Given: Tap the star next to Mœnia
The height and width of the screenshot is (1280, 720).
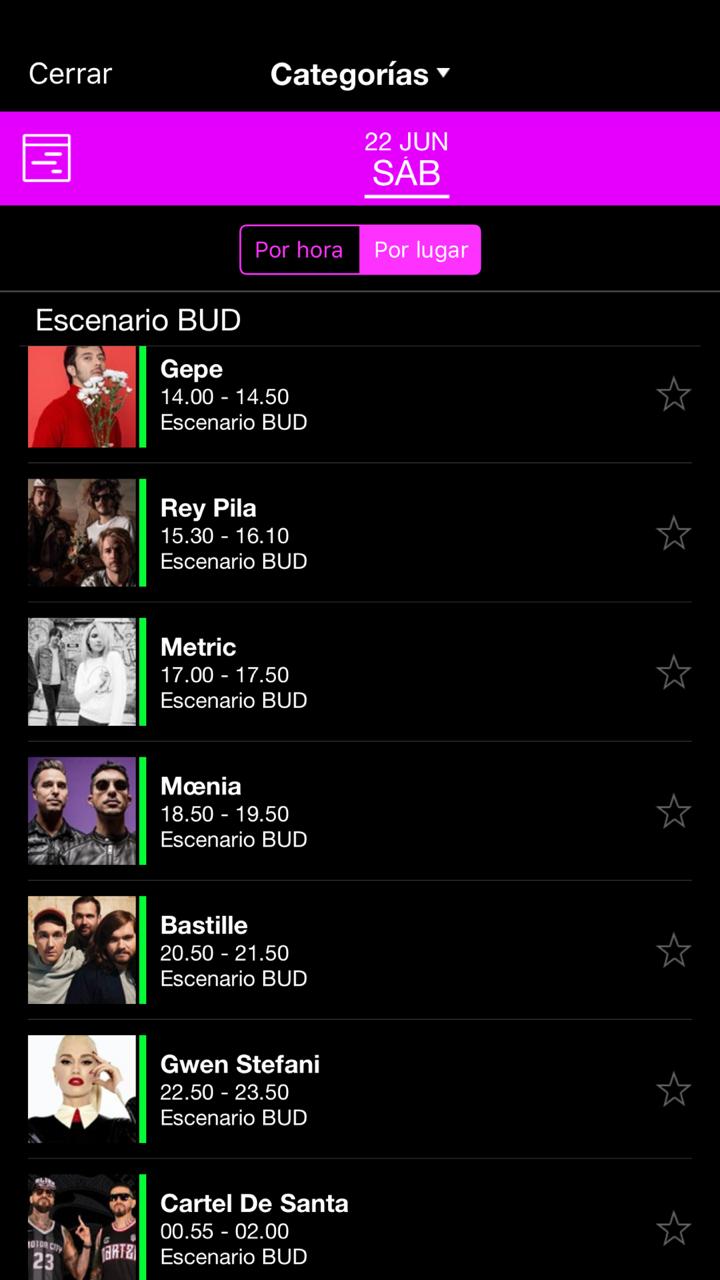Looking at the screenshot, I should point(673,812).
